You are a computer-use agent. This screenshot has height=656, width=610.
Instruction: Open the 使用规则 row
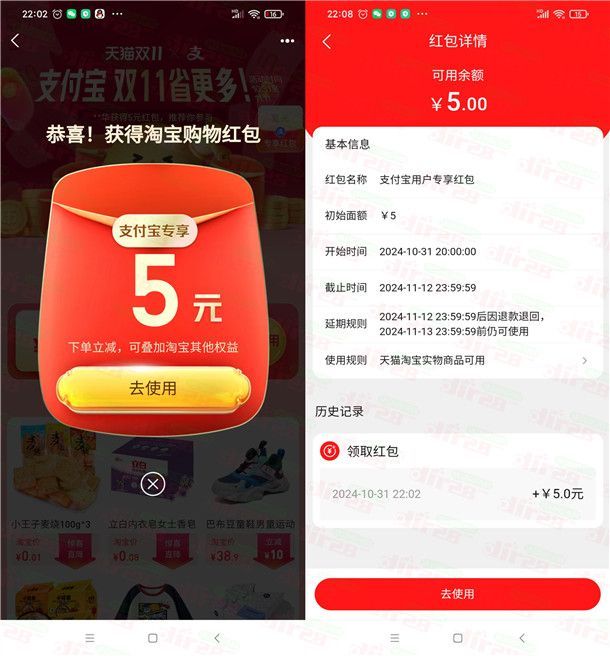[457, 360]
